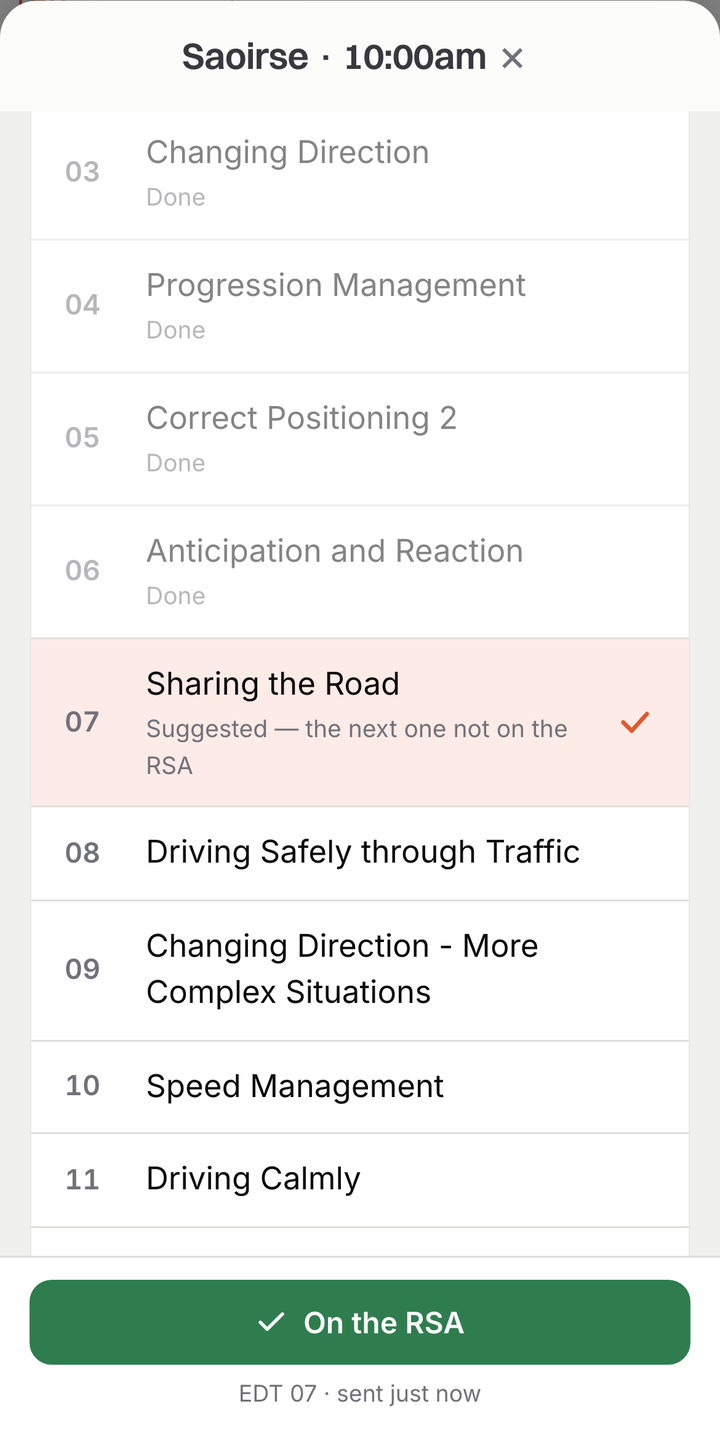The image size is (720, 1433).
Task: Tap the On the RSA button
Action: click(x=360, y=1322)
